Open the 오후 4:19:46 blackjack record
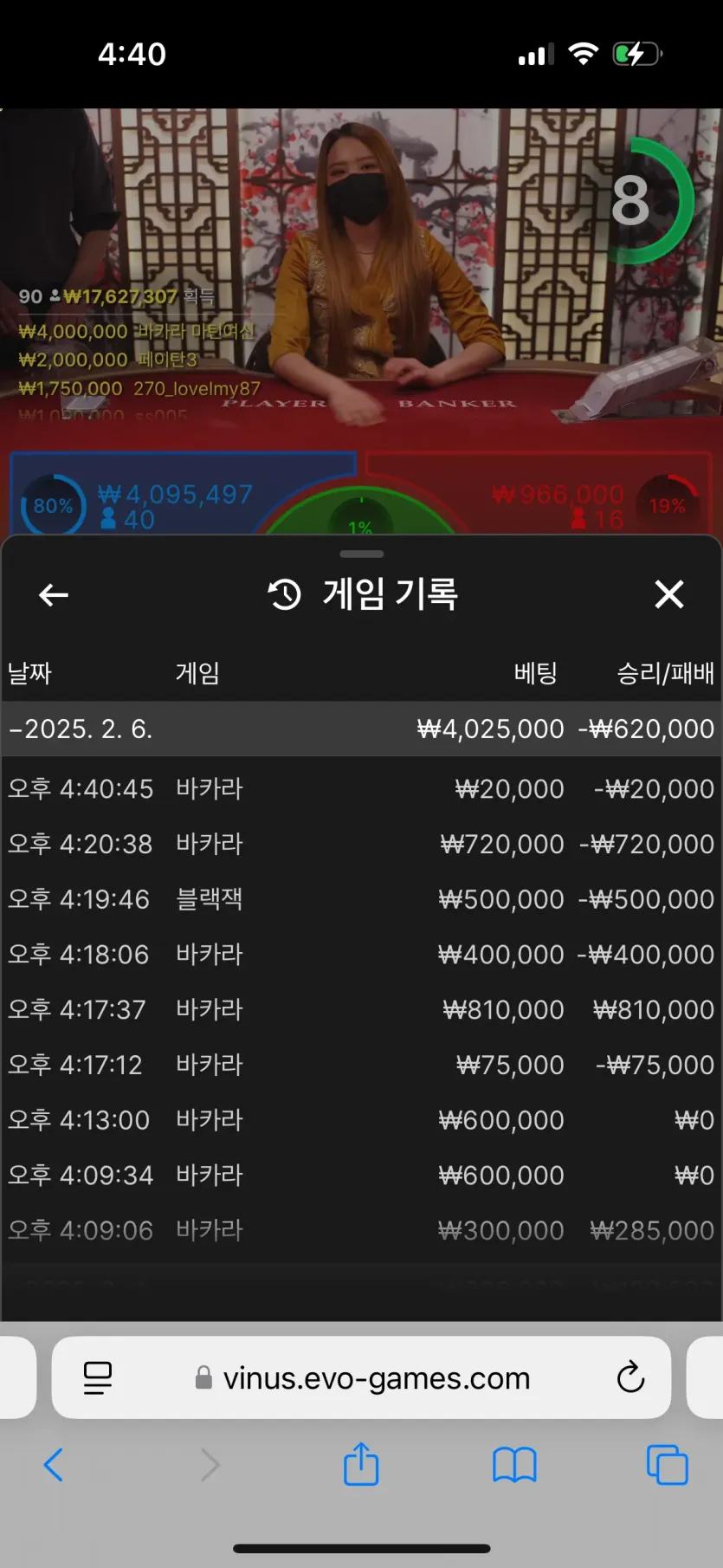Screen dimensions: 723x1568 point(361,899)
